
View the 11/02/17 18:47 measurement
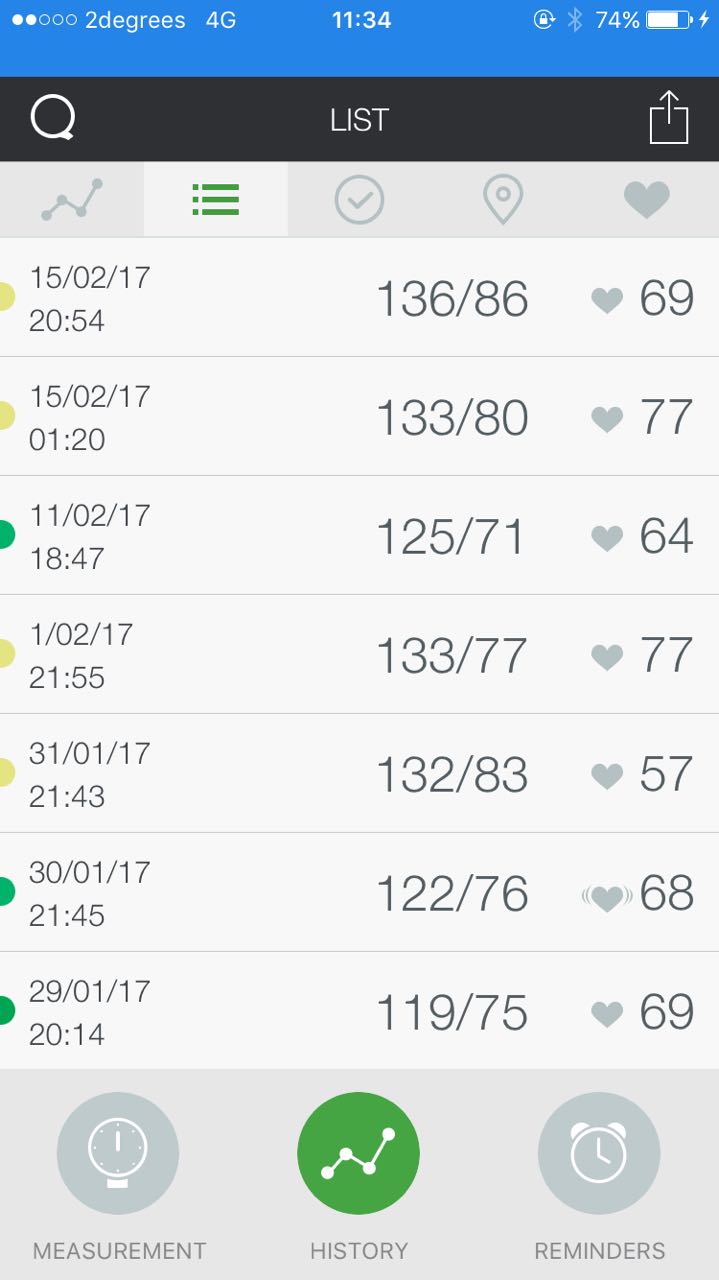point(360,536)
